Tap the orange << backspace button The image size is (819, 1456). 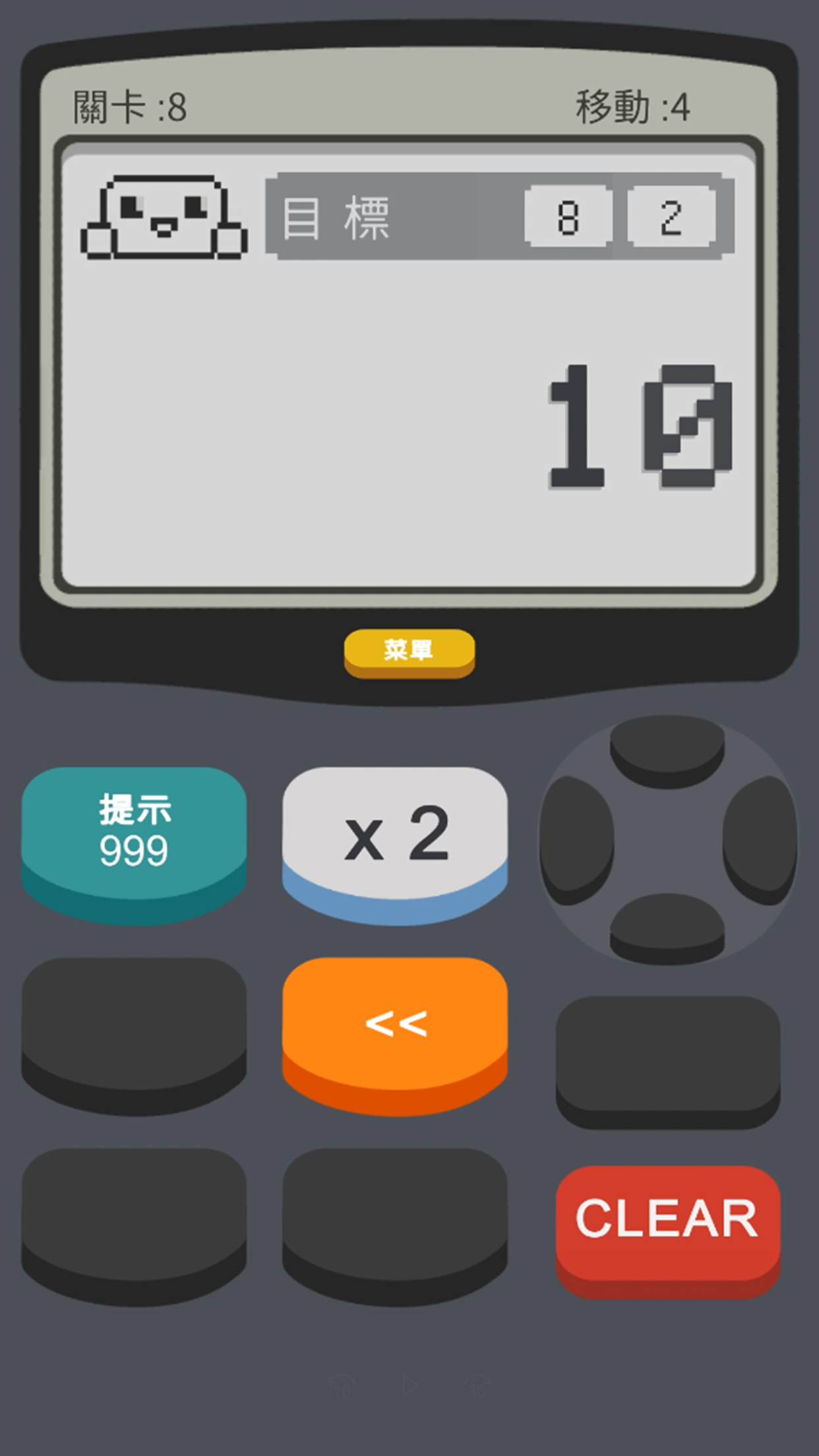(395, 1024)
